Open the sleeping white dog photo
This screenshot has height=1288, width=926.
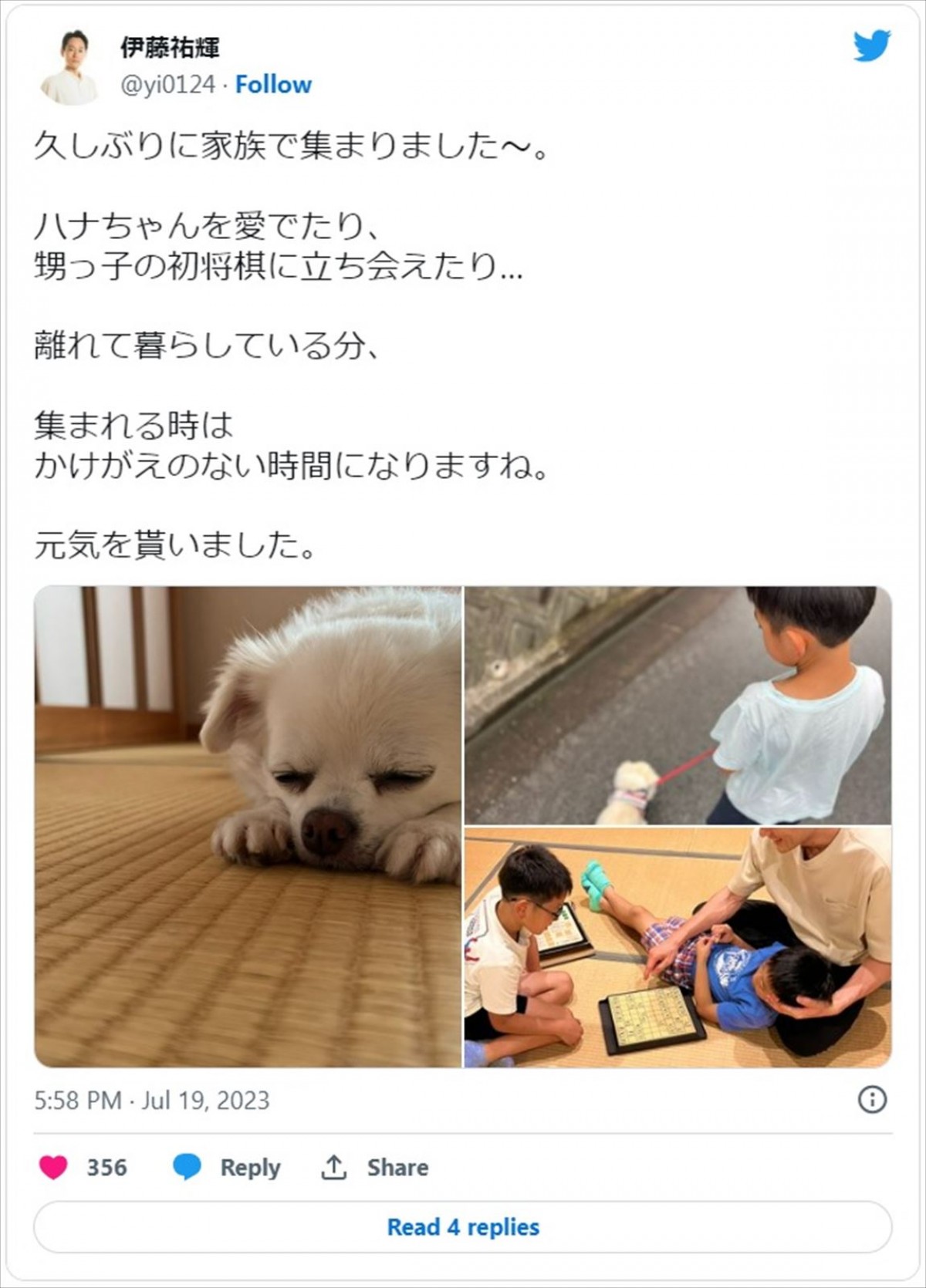pos(248,826)
